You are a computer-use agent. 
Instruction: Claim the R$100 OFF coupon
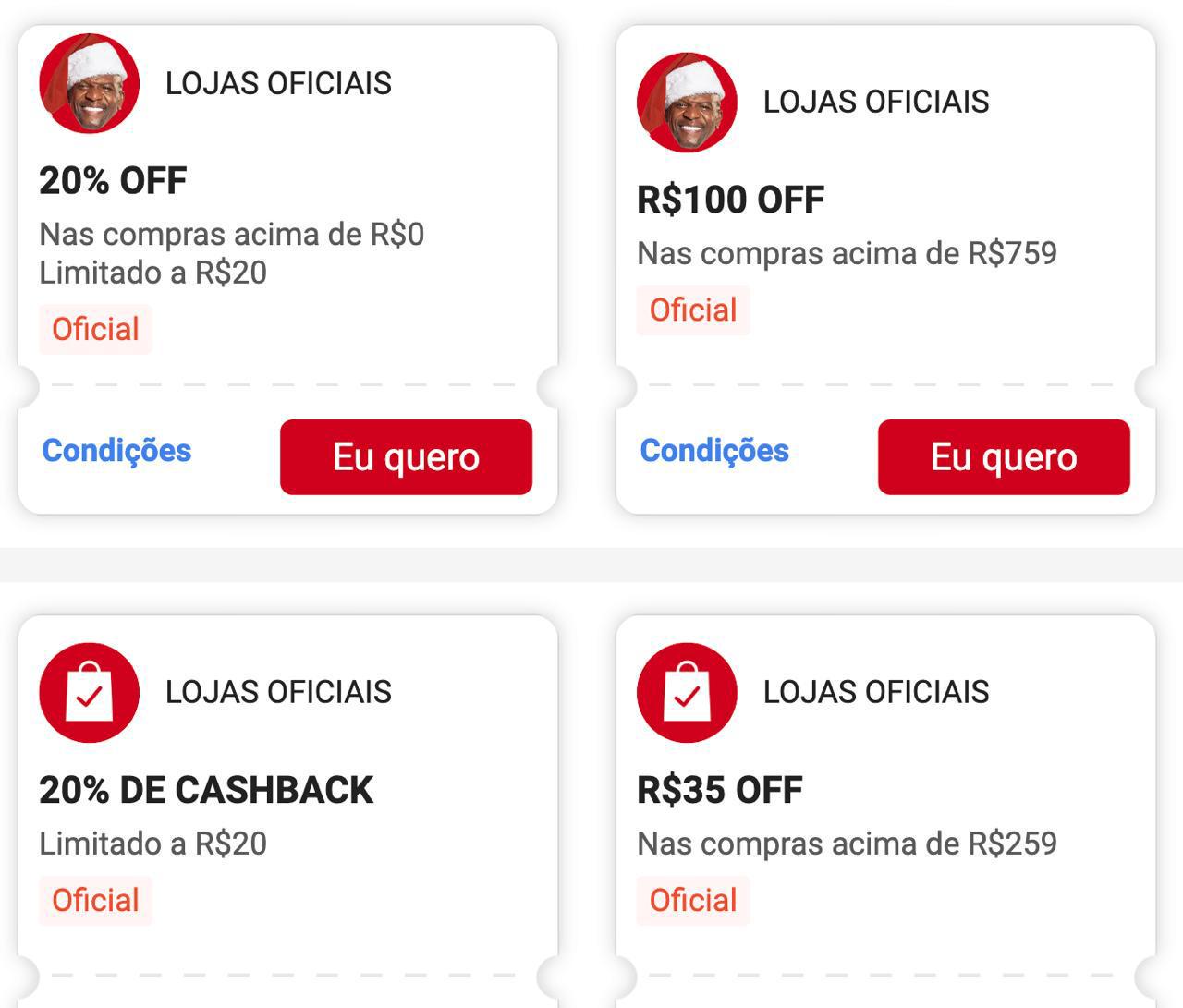tap(1004, 457)
